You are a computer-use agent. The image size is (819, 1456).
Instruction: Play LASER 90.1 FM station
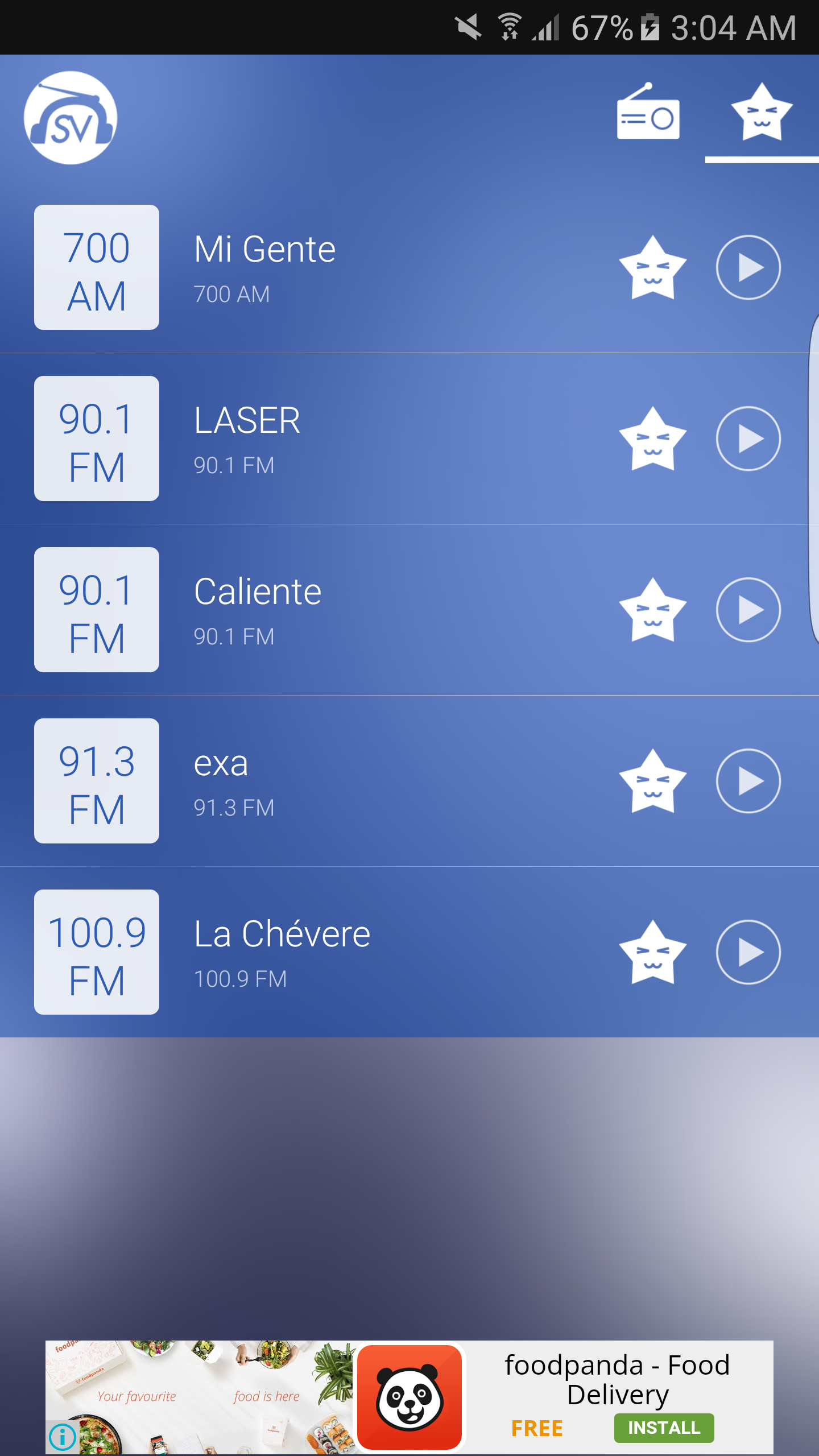pyautogui.click(x=748, y=439)
